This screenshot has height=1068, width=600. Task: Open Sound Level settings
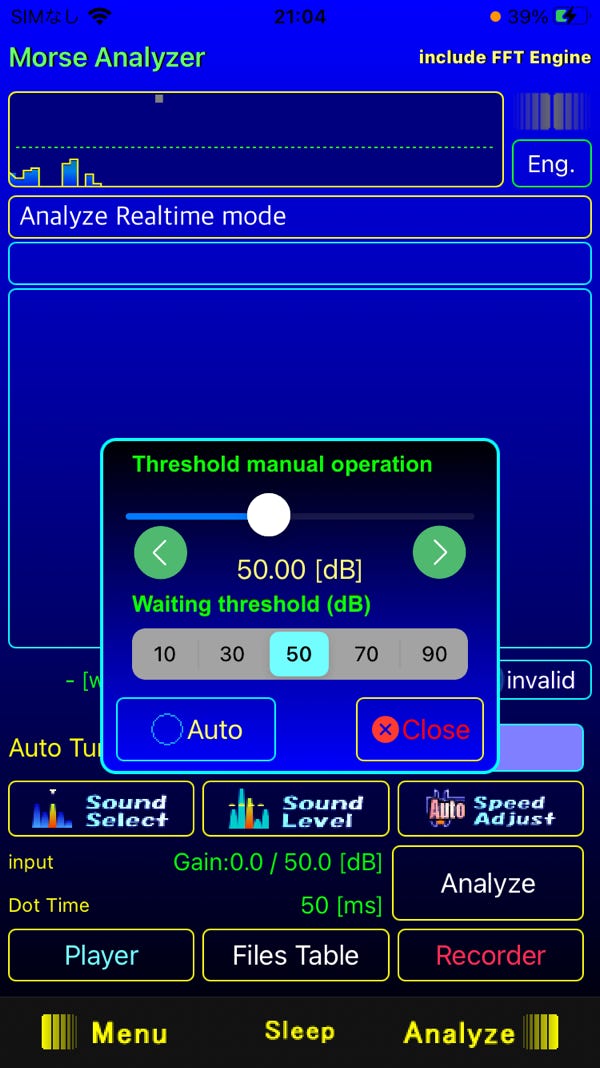(295, 809)
